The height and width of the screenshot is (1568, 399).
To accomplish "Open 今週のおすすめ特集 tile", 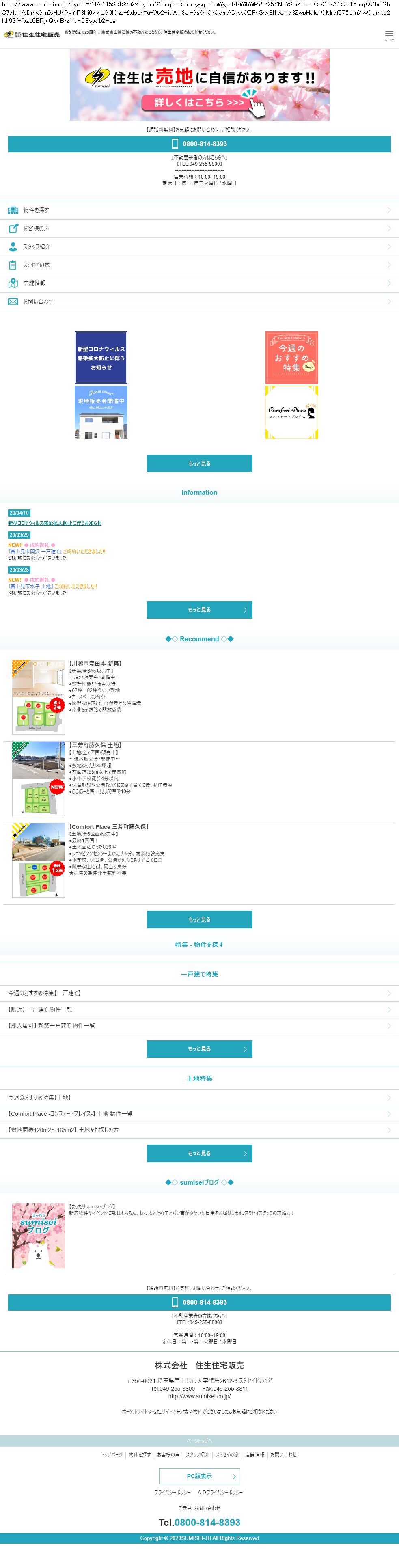I will coord(291,357).
